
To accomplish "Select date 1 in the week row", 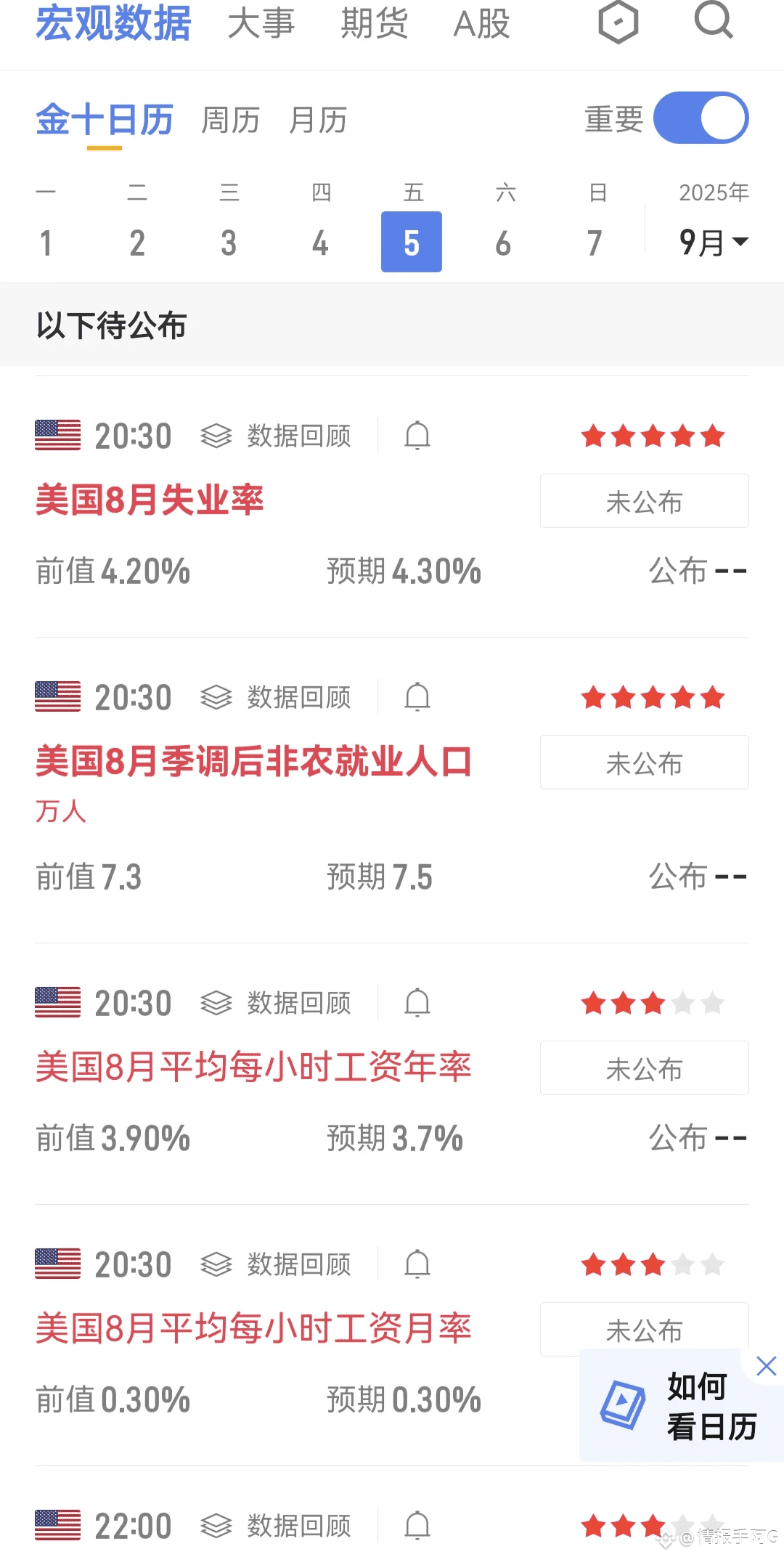I will point(46,243).
